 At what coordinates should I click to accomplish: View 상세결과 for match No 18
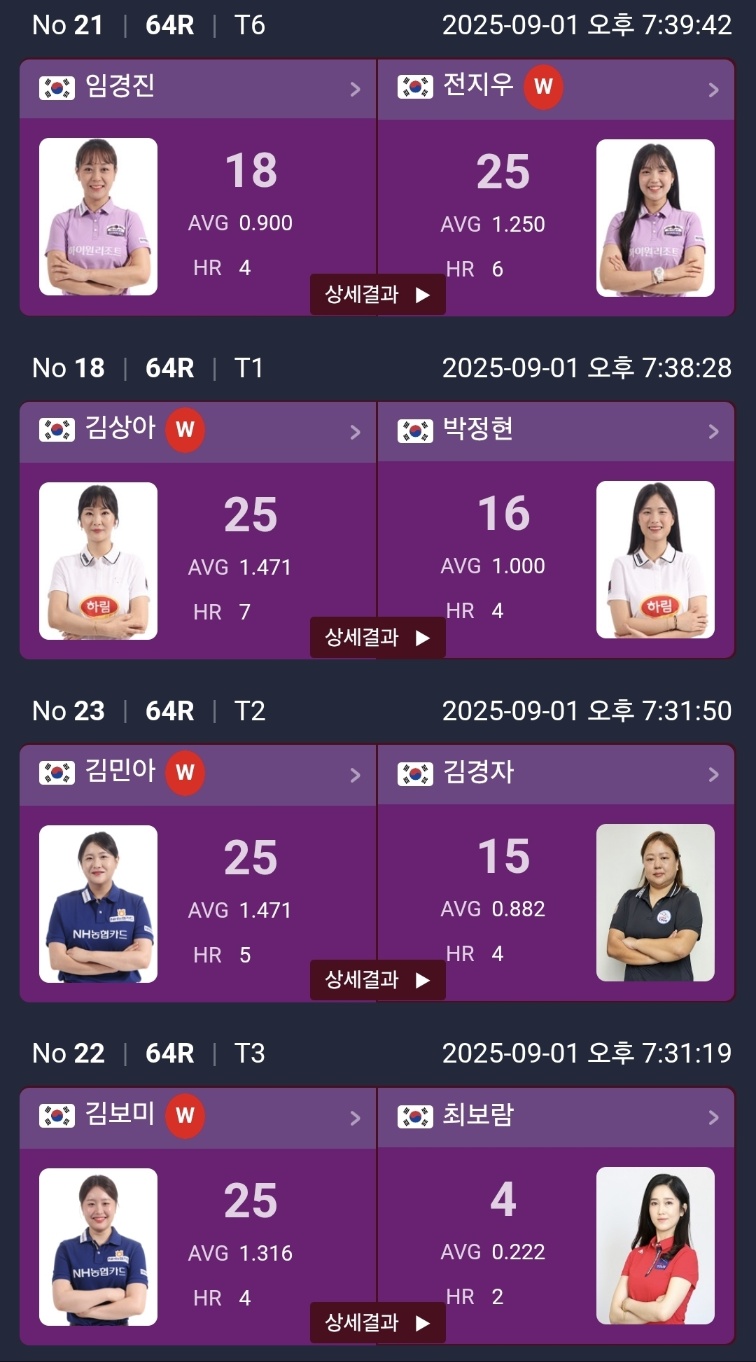click(377, 638)
